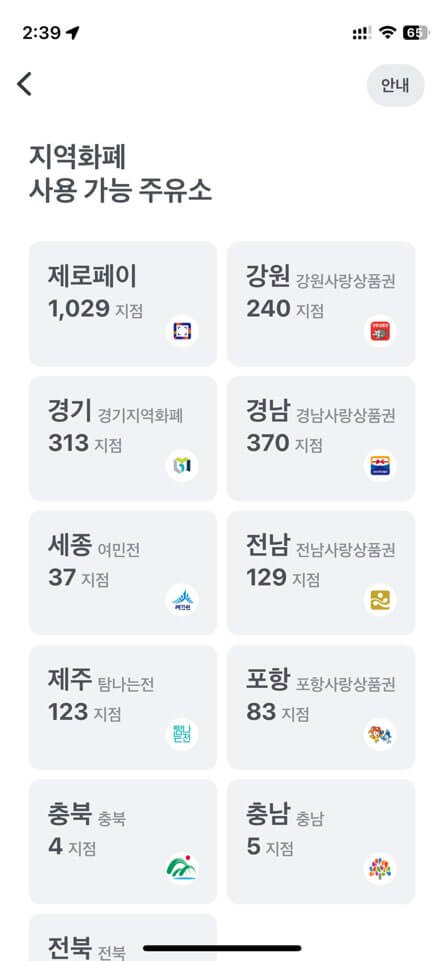
Task: Select the 제주 탐나는전 card
Action: click(123, 707)
